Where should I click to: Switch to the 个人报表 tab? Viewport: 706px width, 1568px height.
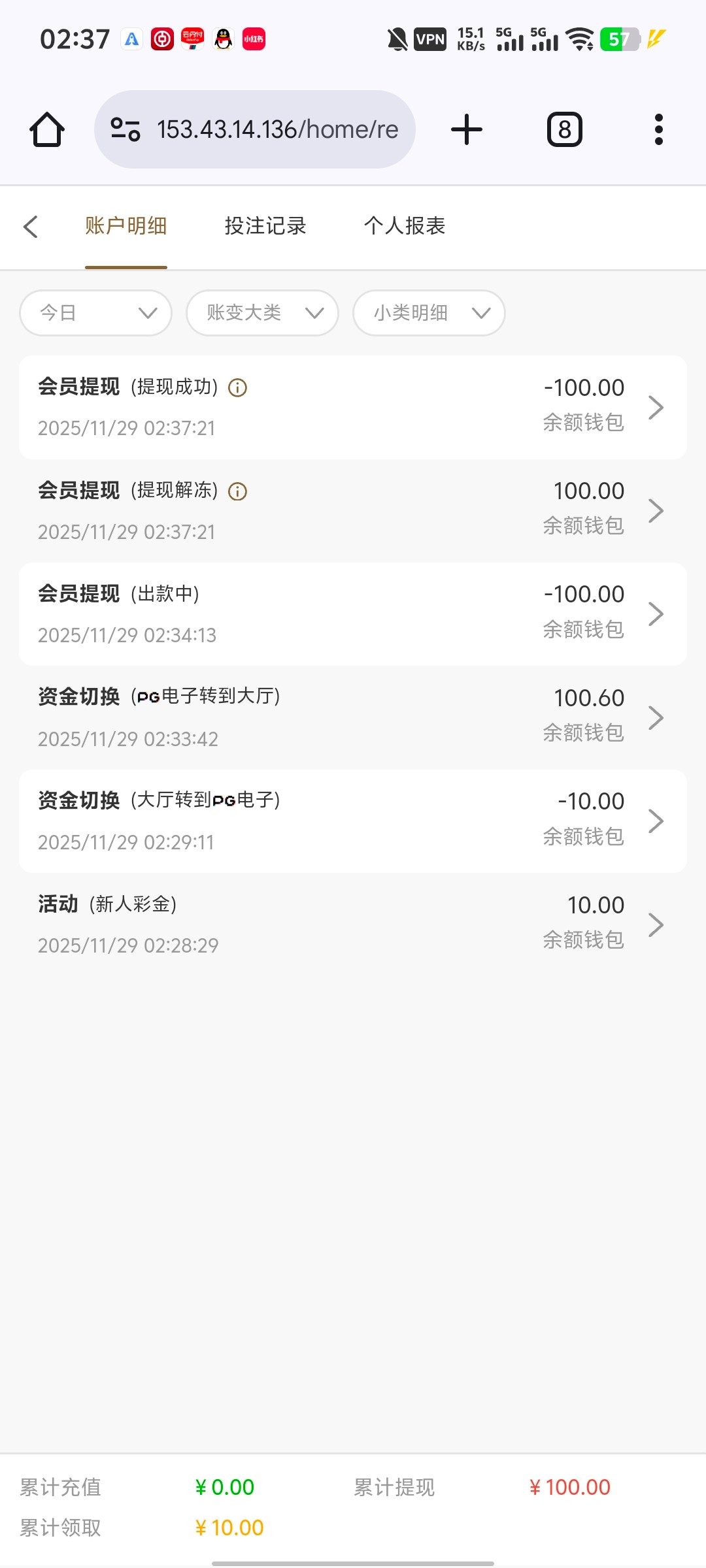[x=405, y=226]
